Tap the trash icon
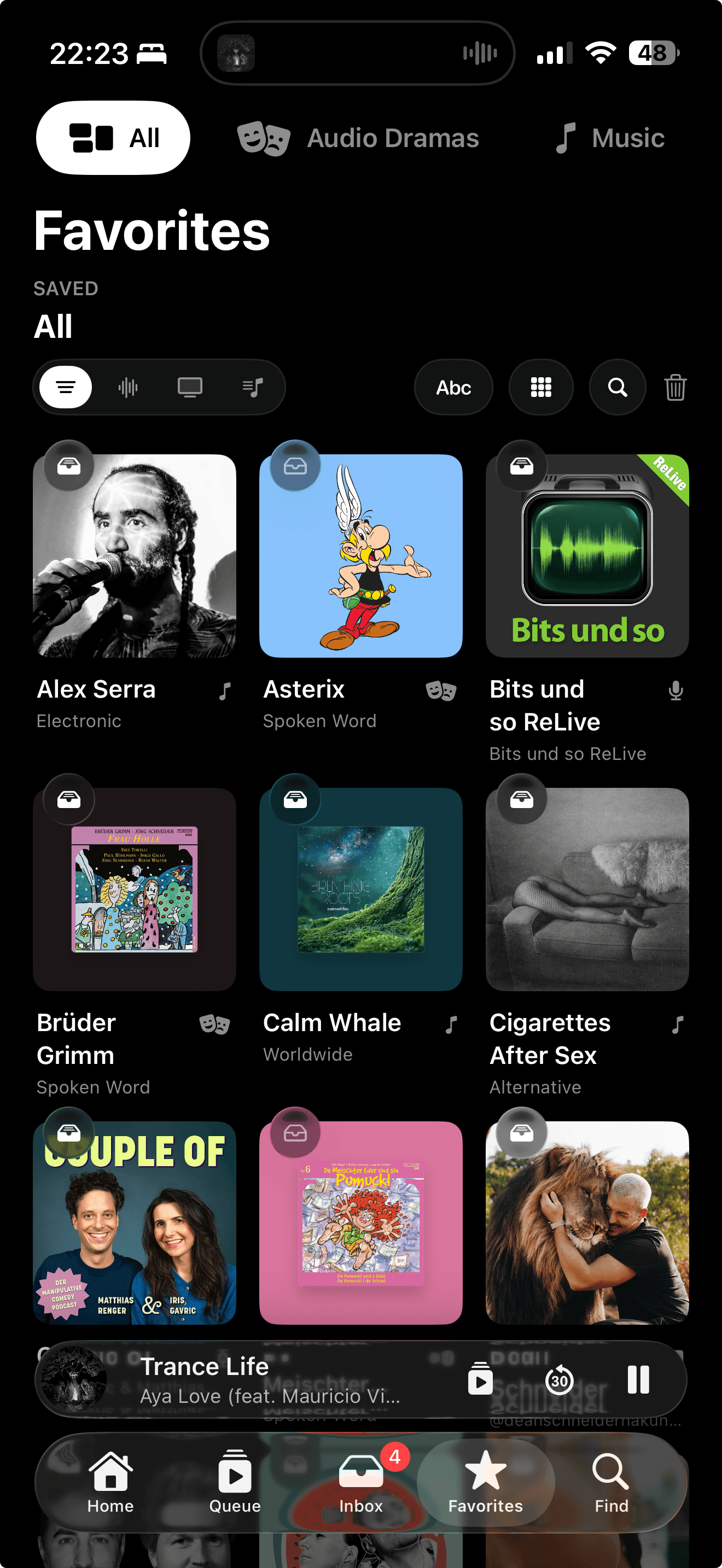Image resolution: width=722 pixels, height=1568 pixels. (675, 387)
